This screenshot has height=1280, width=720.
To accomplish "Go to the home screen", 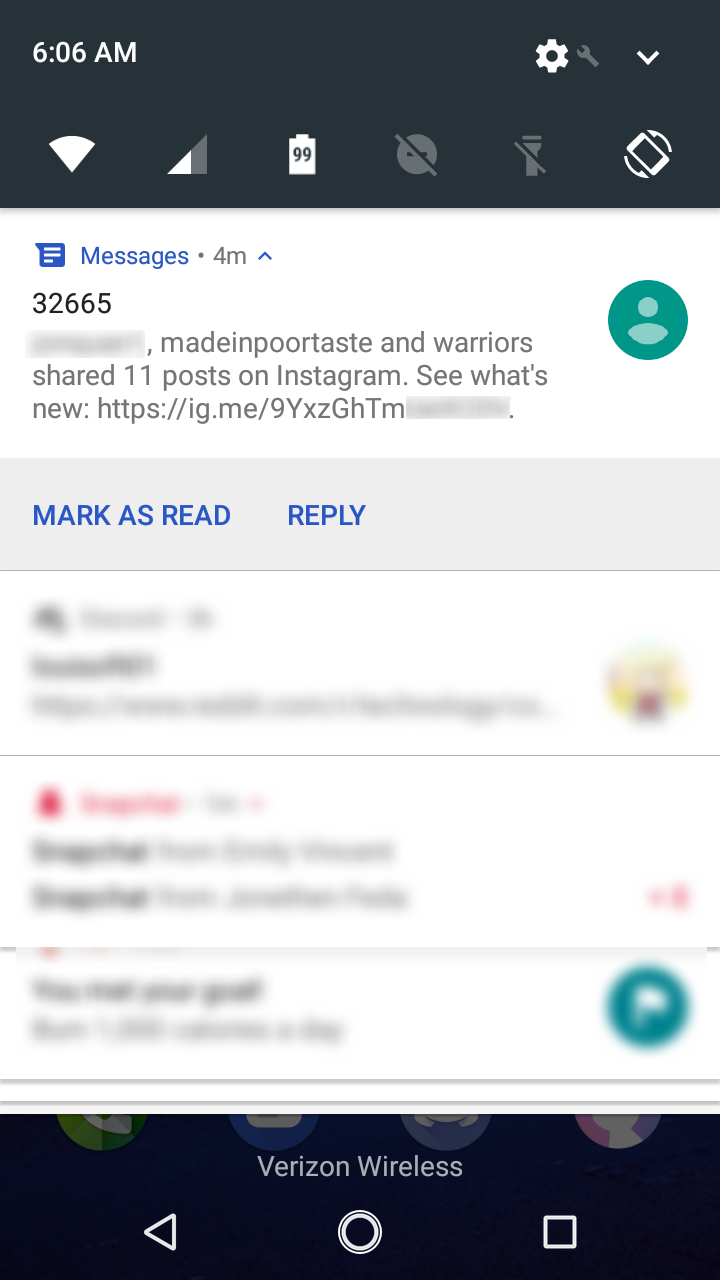I will (360, 1232).
